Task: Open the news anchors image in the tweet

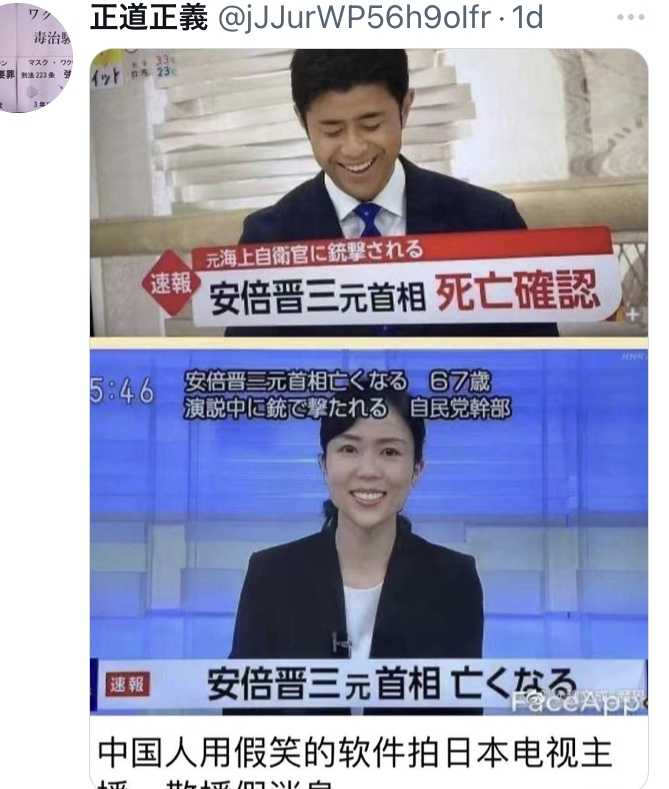Action: (368, 380)
